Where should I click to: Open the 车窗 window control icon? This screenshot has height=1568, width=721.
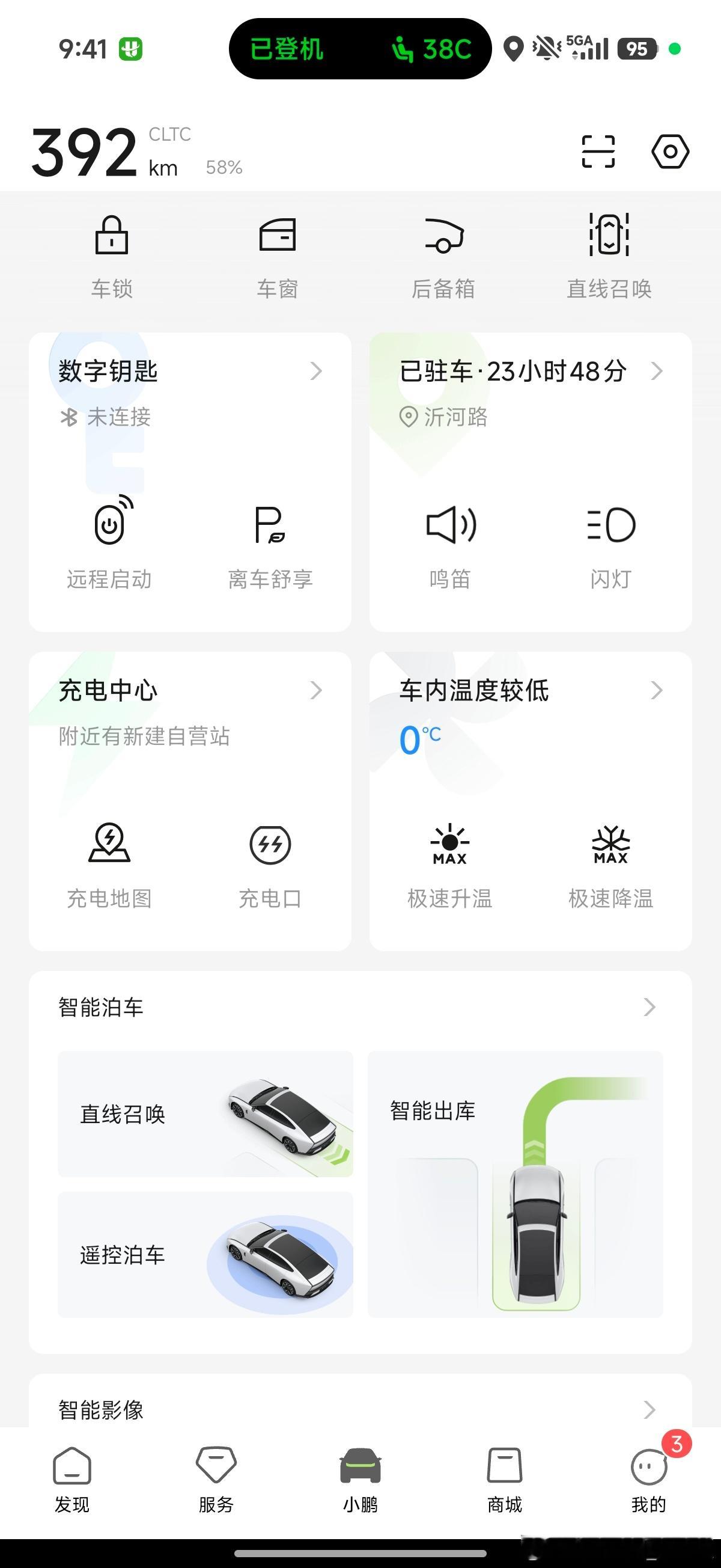click(278, 239)
